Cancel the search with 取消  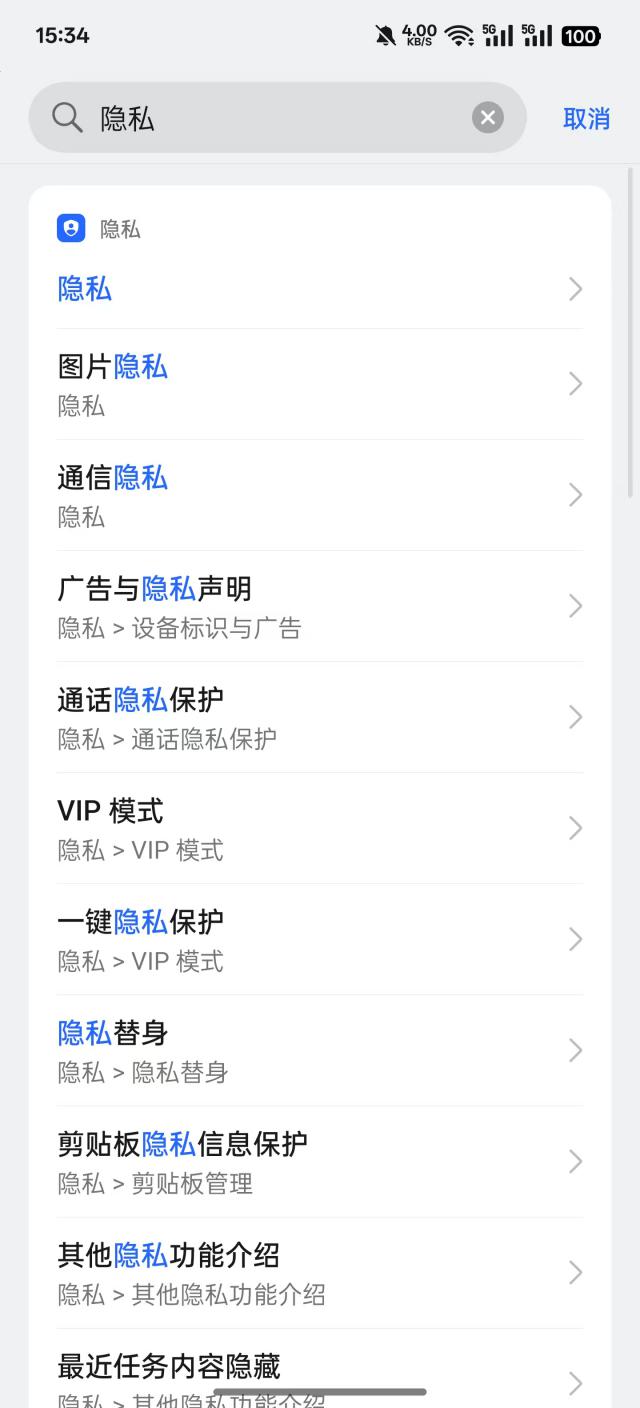pos(586,119)
